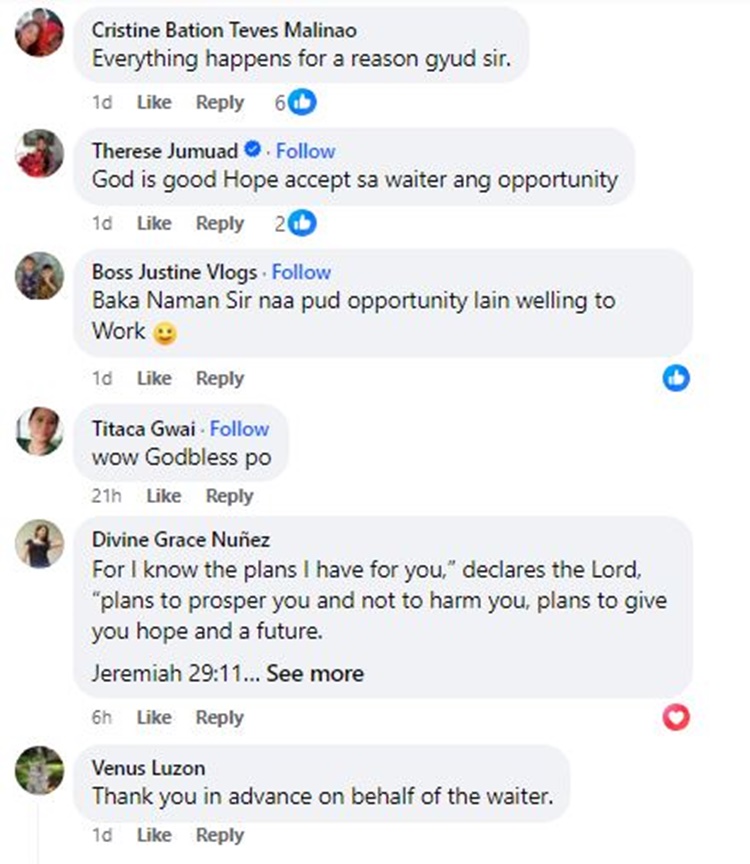Reply to Cristine Bation Teves Malinao's comment
This screenshot has width=750, height=864.
(x=220, y=102)
